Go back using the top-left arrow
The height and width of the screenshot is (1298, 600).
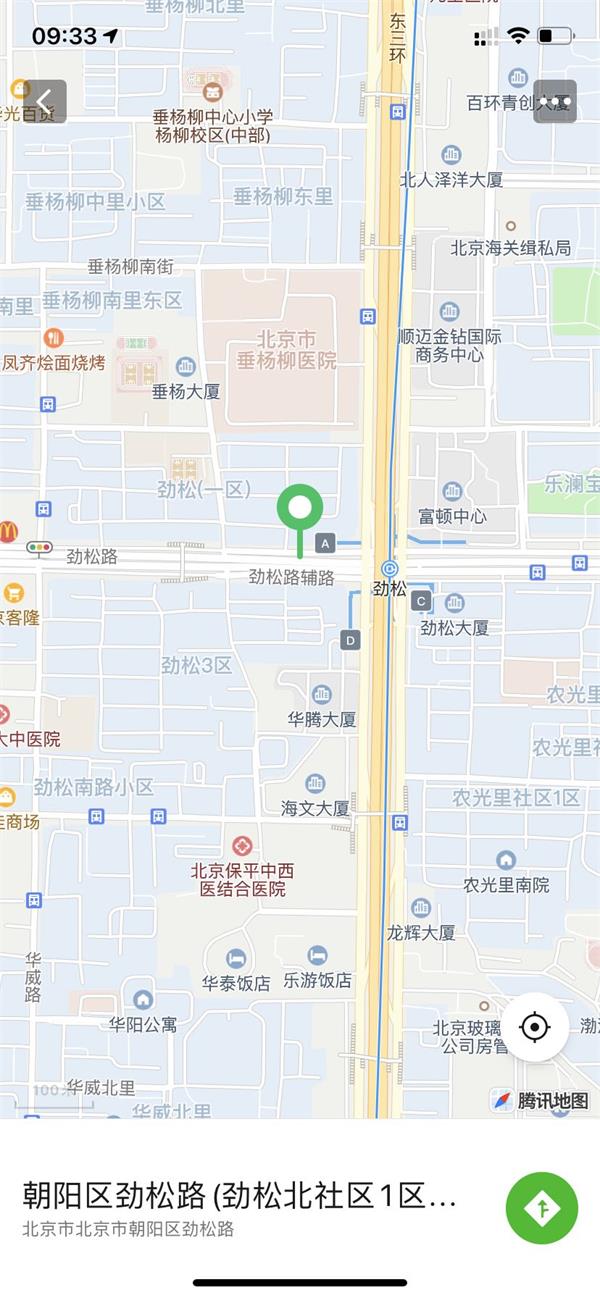(45, 101)
